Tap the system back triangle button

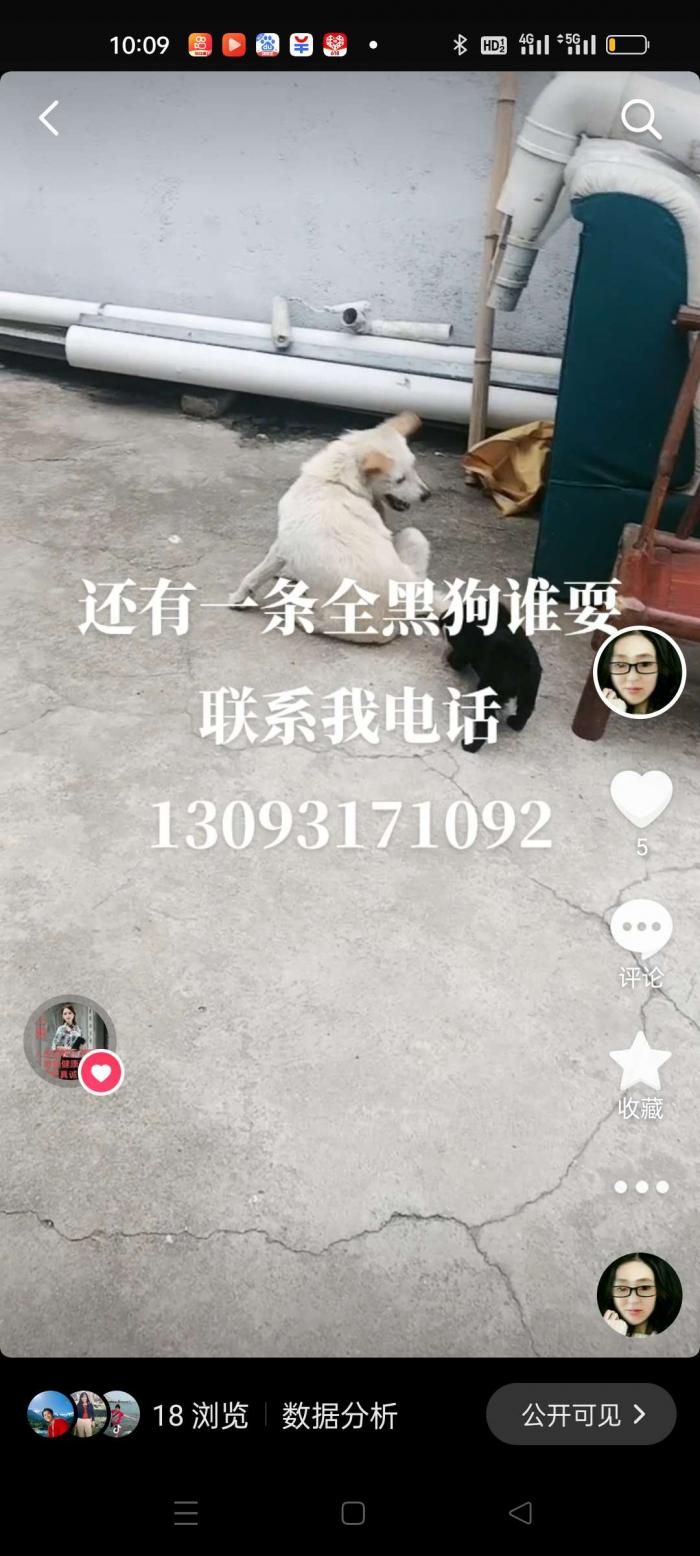point(520,1513)
